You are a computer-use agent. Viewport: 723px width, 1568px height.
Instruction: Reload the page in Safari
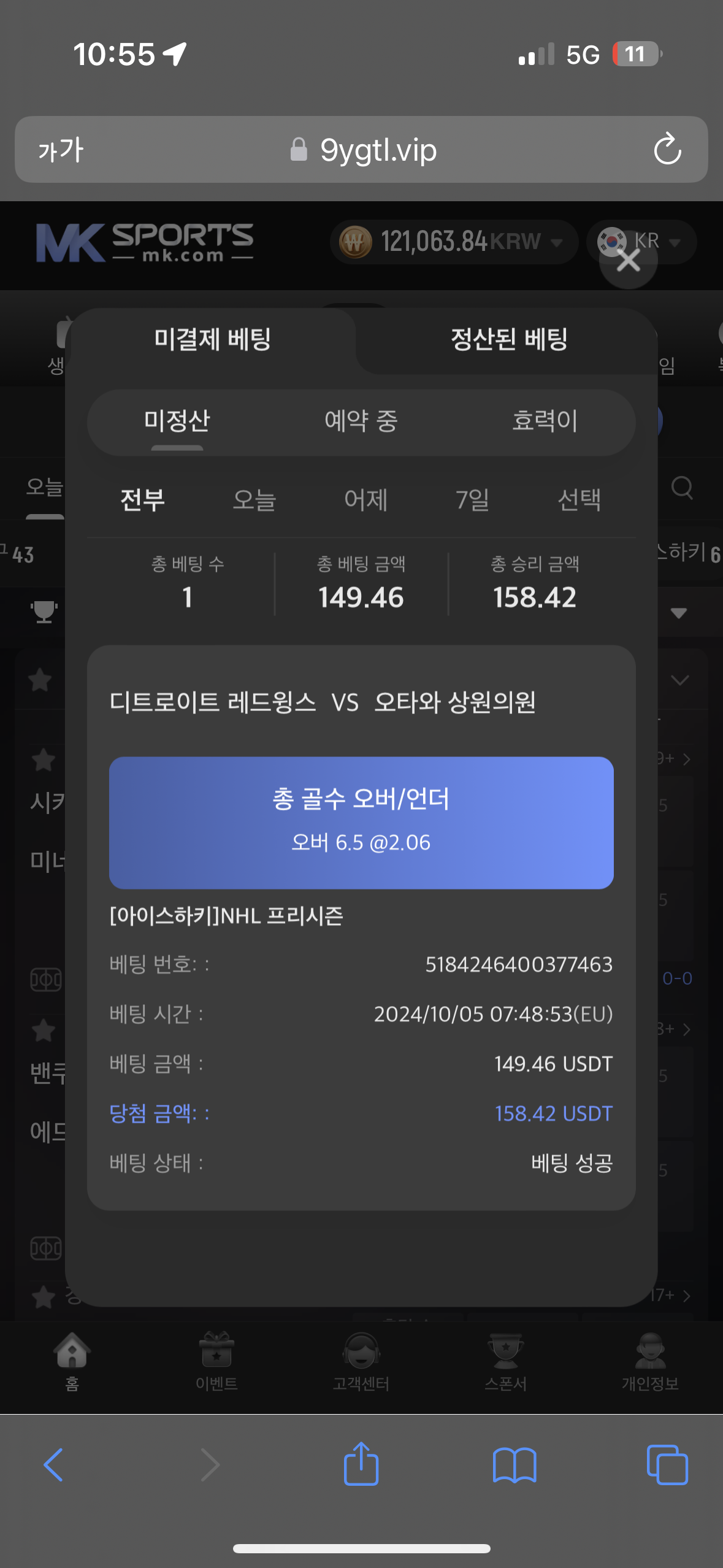click(x=667, y=150)
